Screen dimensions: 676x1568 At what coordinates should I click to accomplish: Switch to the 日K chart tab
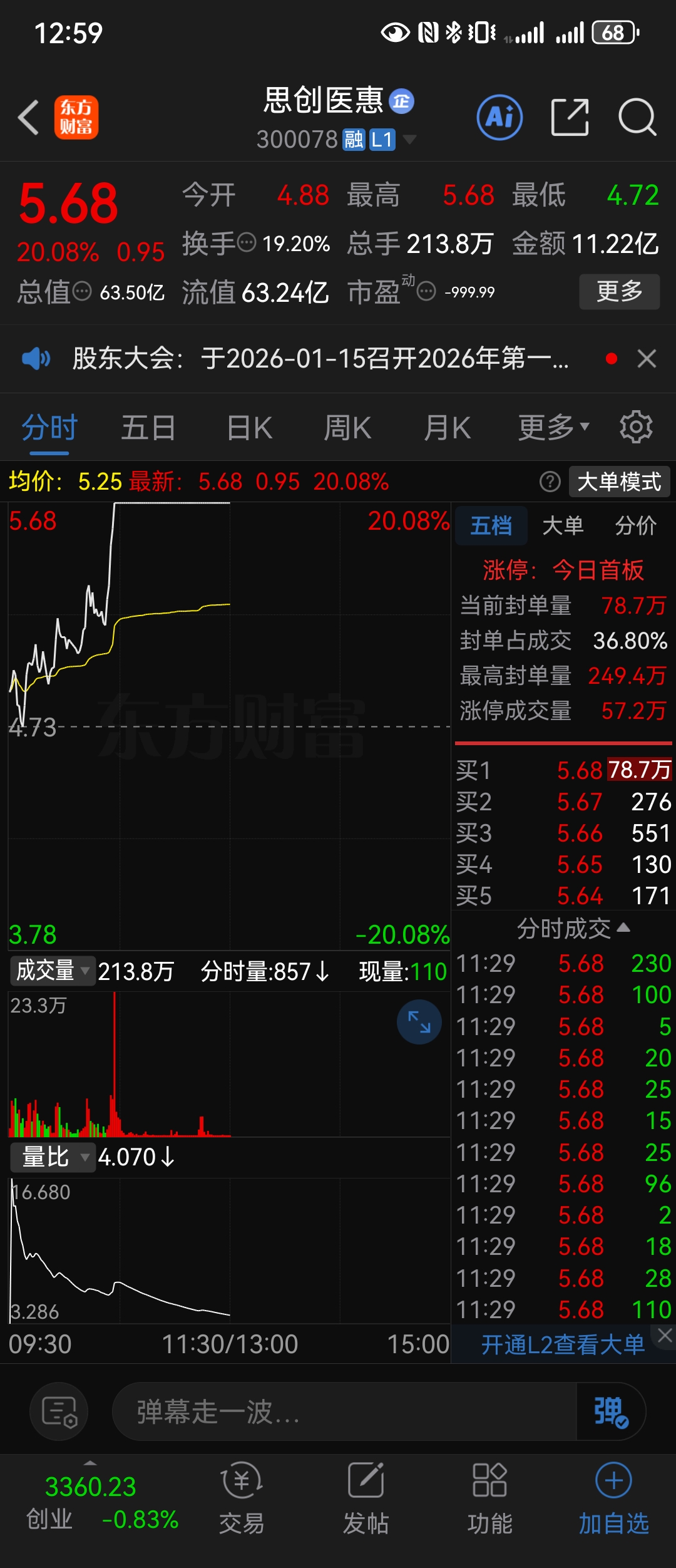(249, 428)
